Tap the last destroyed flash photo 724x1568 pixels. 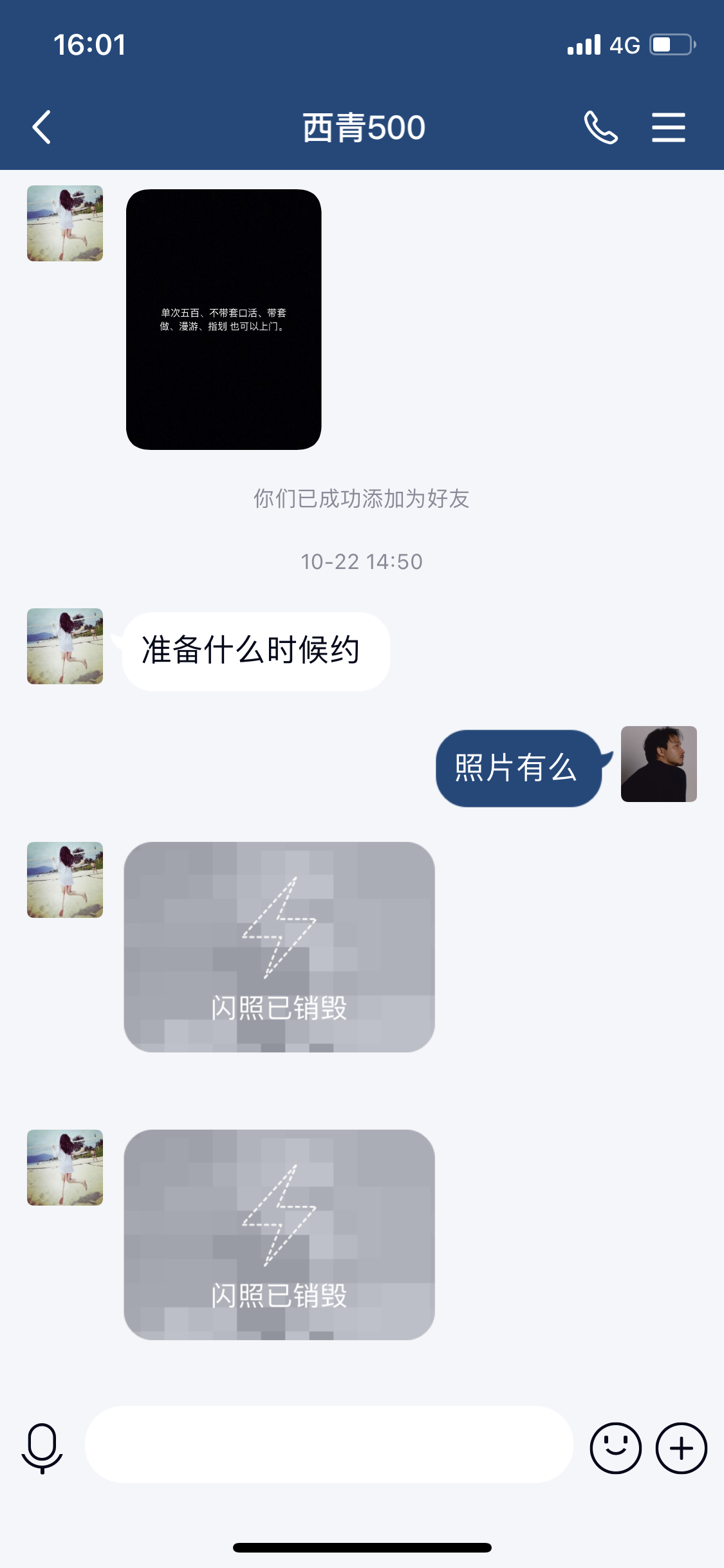tap(279, 1235)
